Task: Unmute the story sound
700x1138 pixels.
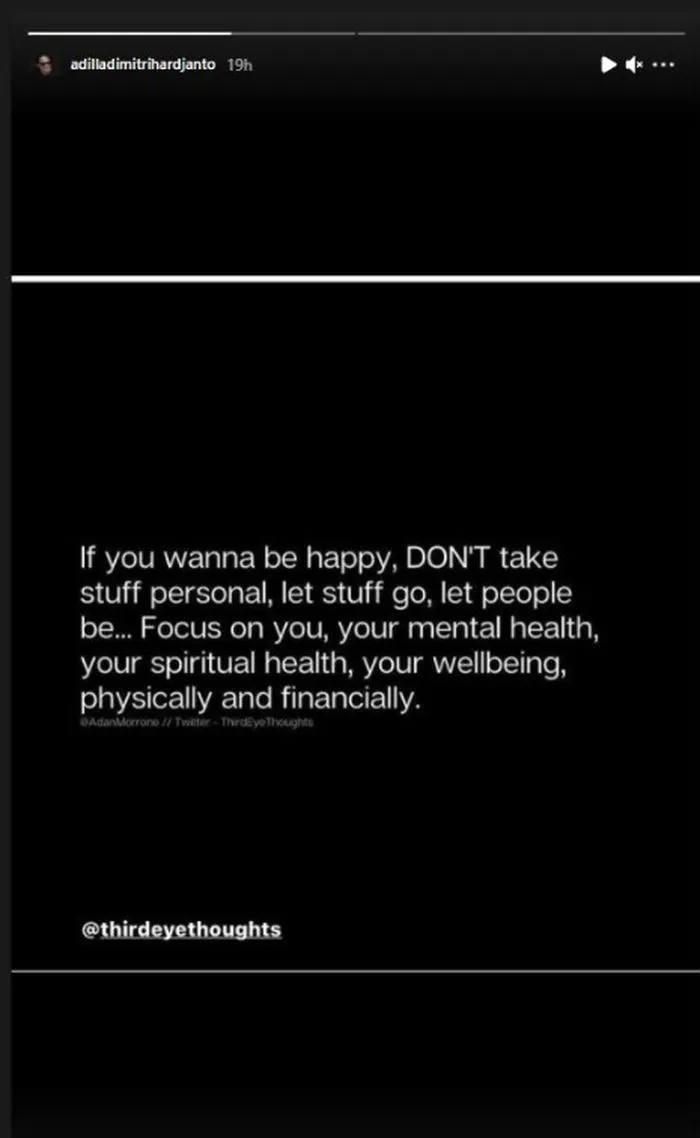Action: [633, 64]
